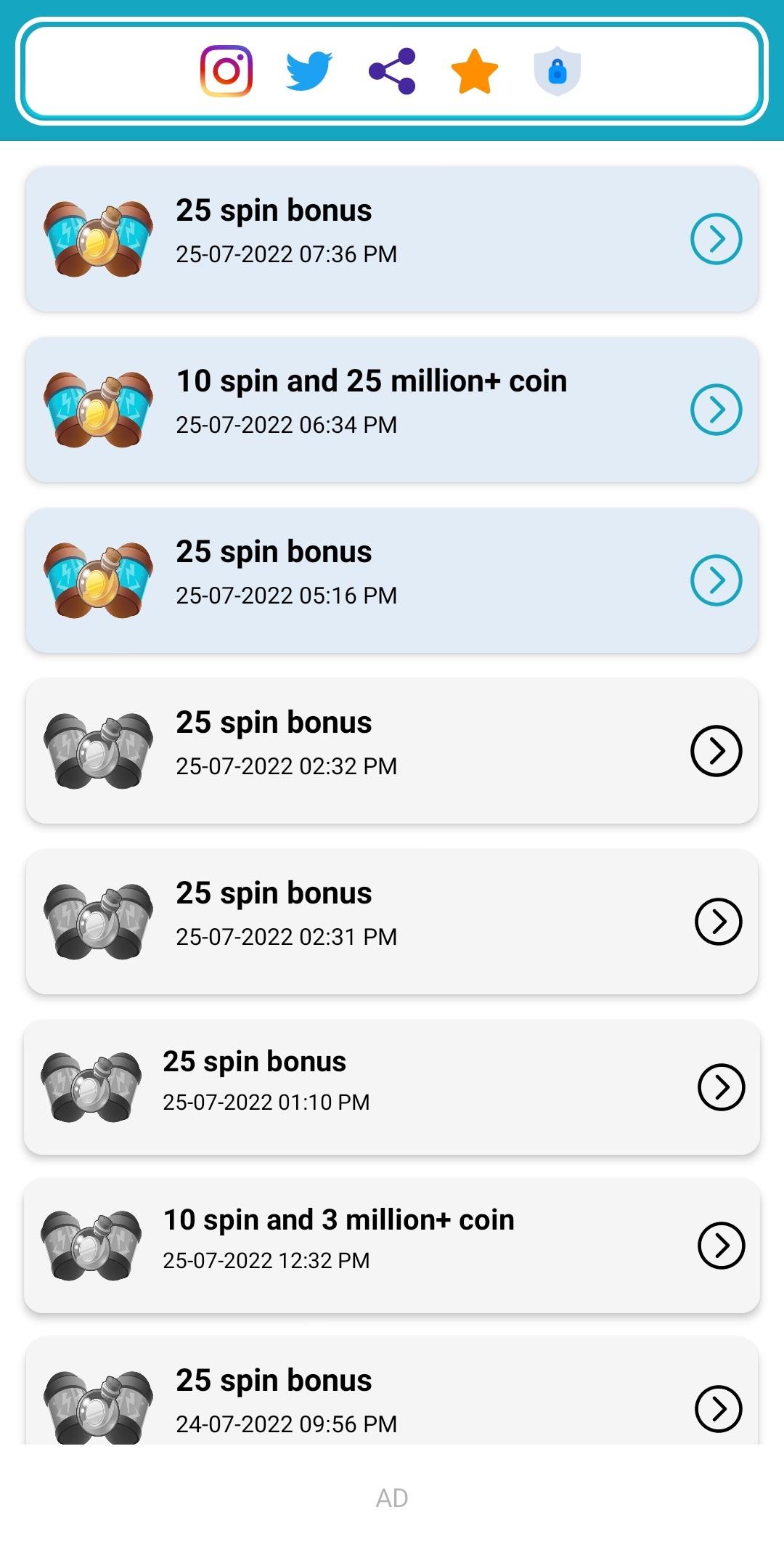The image size is (784, 1547).
Task: Select 25 spin bonus from 05:16 PM
Action: [392, 580]
